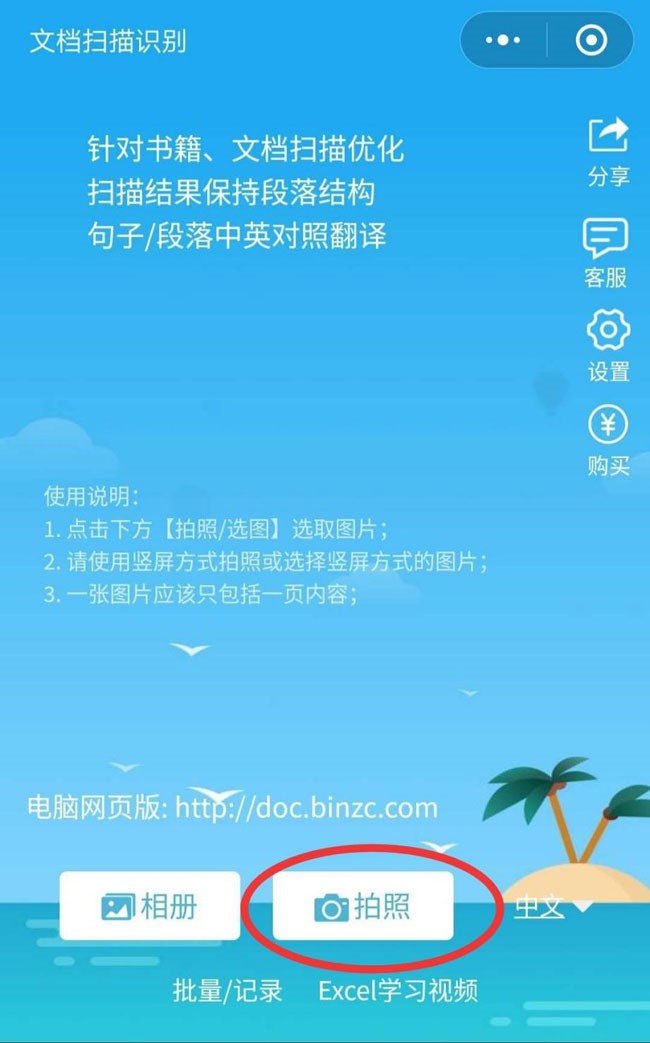Image resolution: width=650 pixels, height=1043 pixels.
Task: Open 设置 settings
Action: [608, 347]
